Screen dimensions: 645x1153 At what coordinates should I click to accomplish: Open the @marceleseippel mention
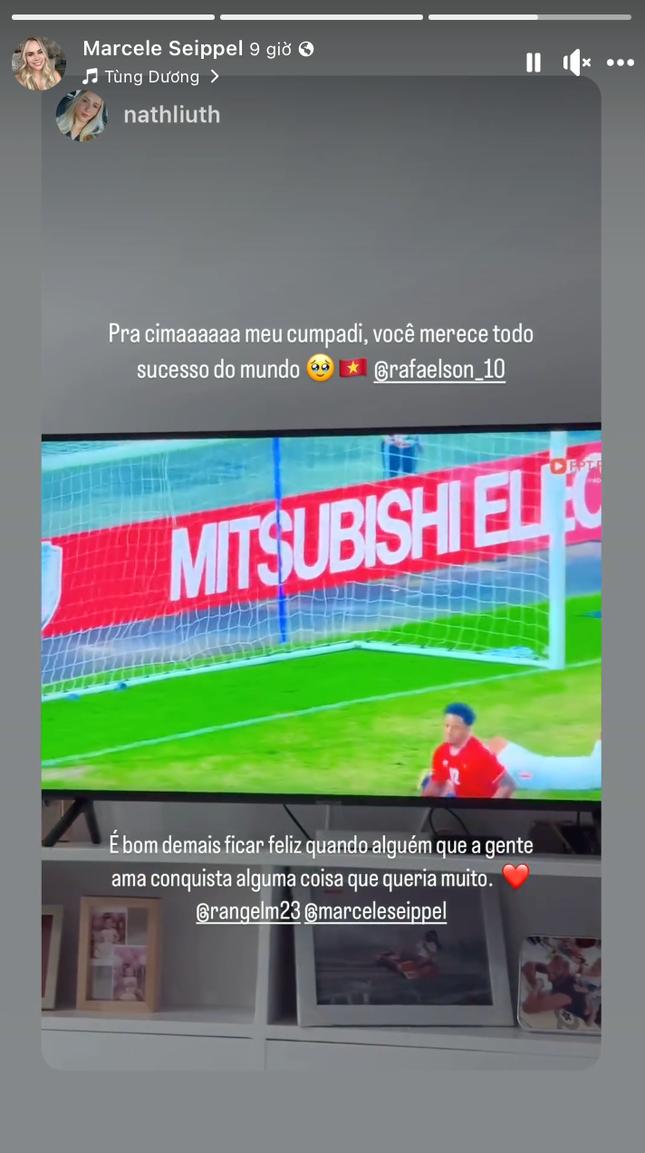pyautogui.click(x=375, y=911)
